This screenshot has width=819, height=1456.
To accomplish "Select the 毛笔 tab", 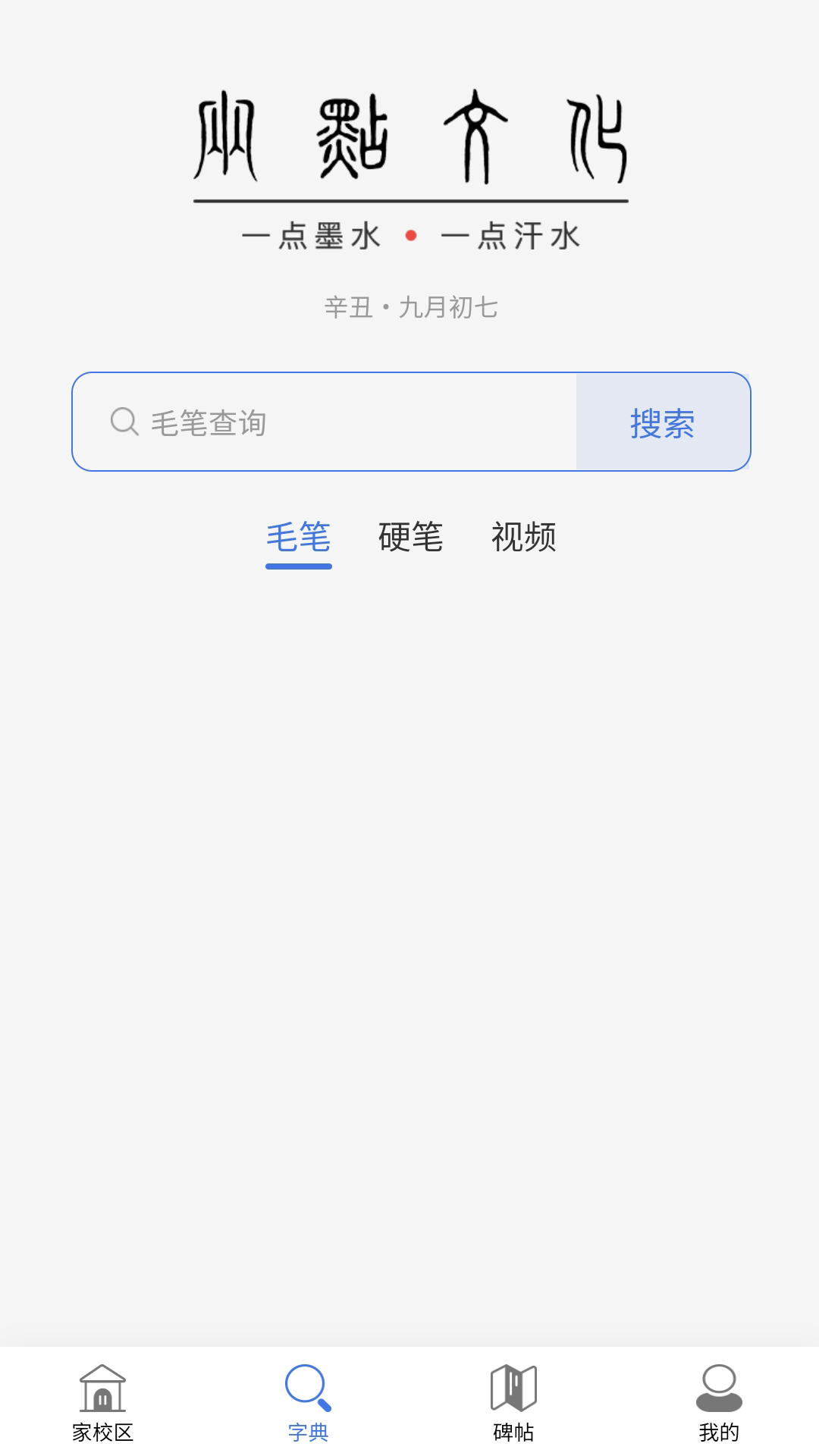I will click(x=298, y=538).
